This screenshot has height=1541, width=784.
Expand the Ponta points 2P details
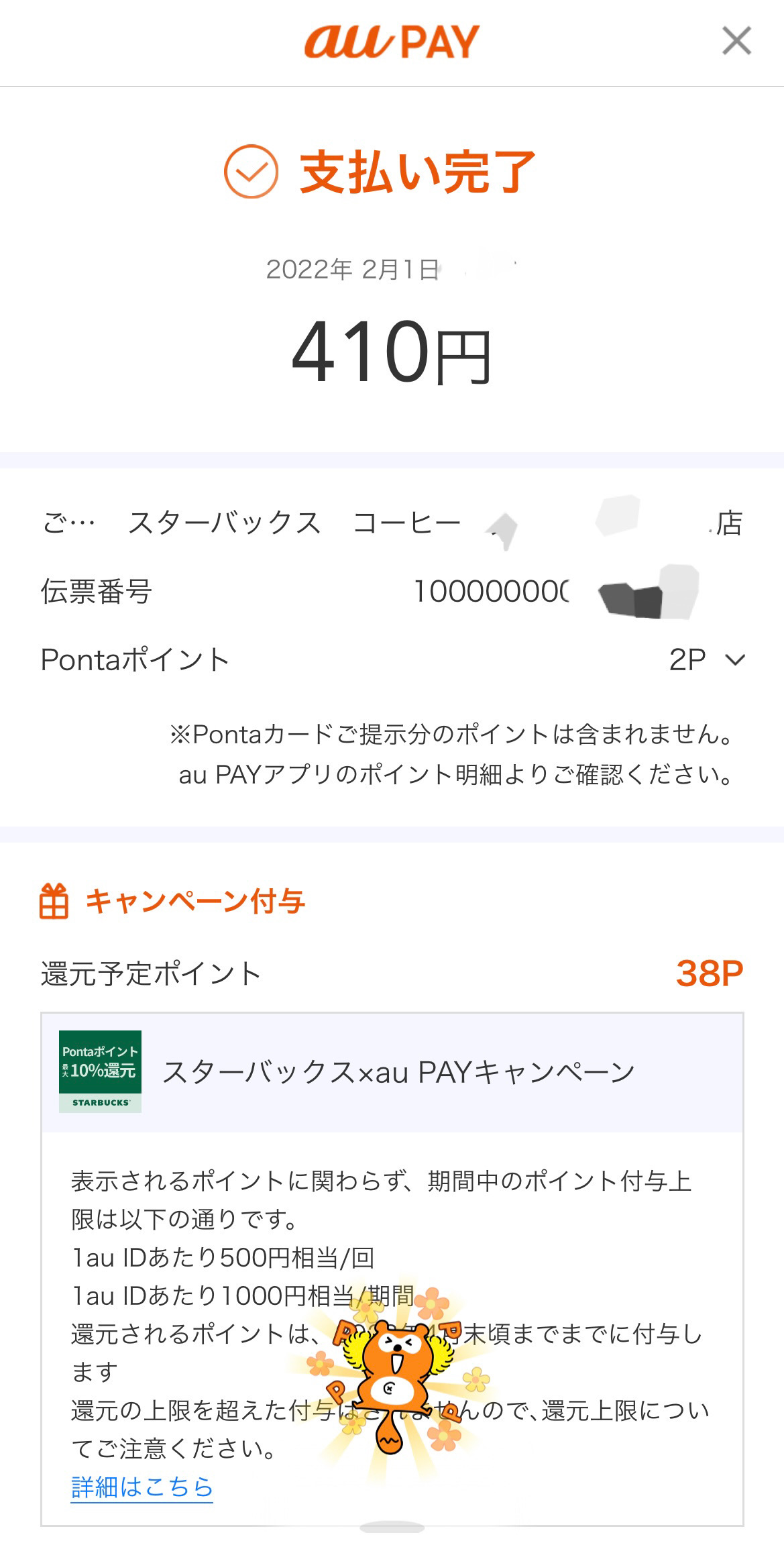pos(735,660)
